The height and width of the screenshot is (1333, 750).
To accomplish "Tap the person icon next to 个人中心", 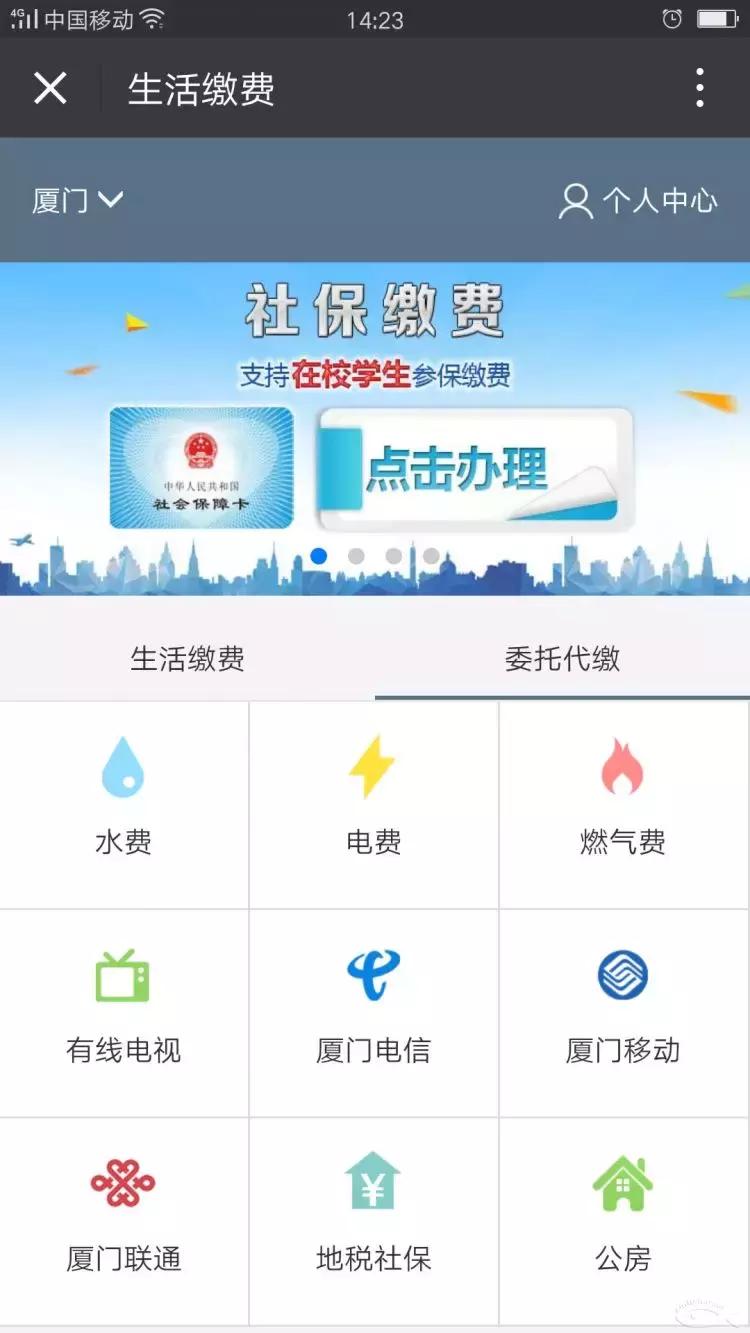I will click(574, 202).
